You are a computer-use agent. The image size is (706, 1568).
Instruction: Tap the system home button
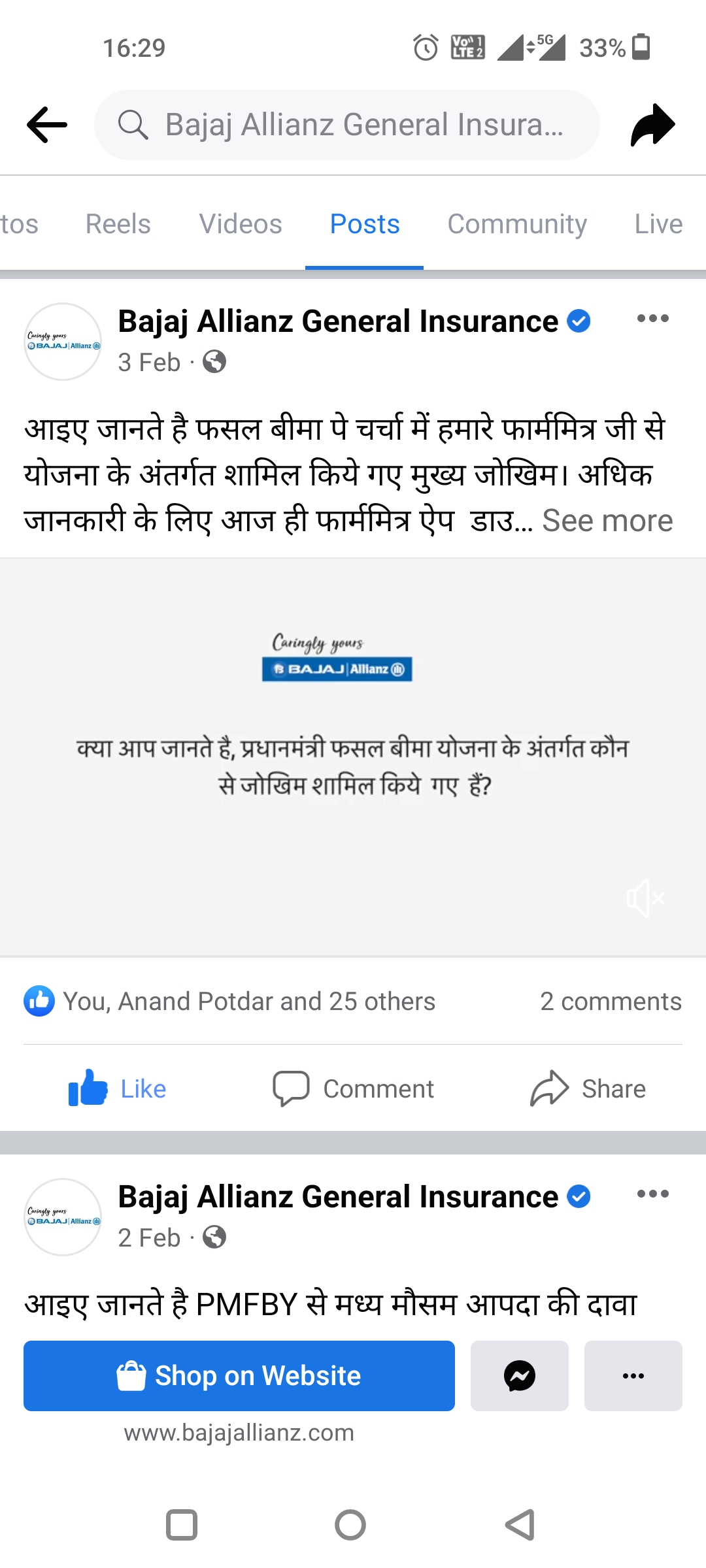point(350,1525)
